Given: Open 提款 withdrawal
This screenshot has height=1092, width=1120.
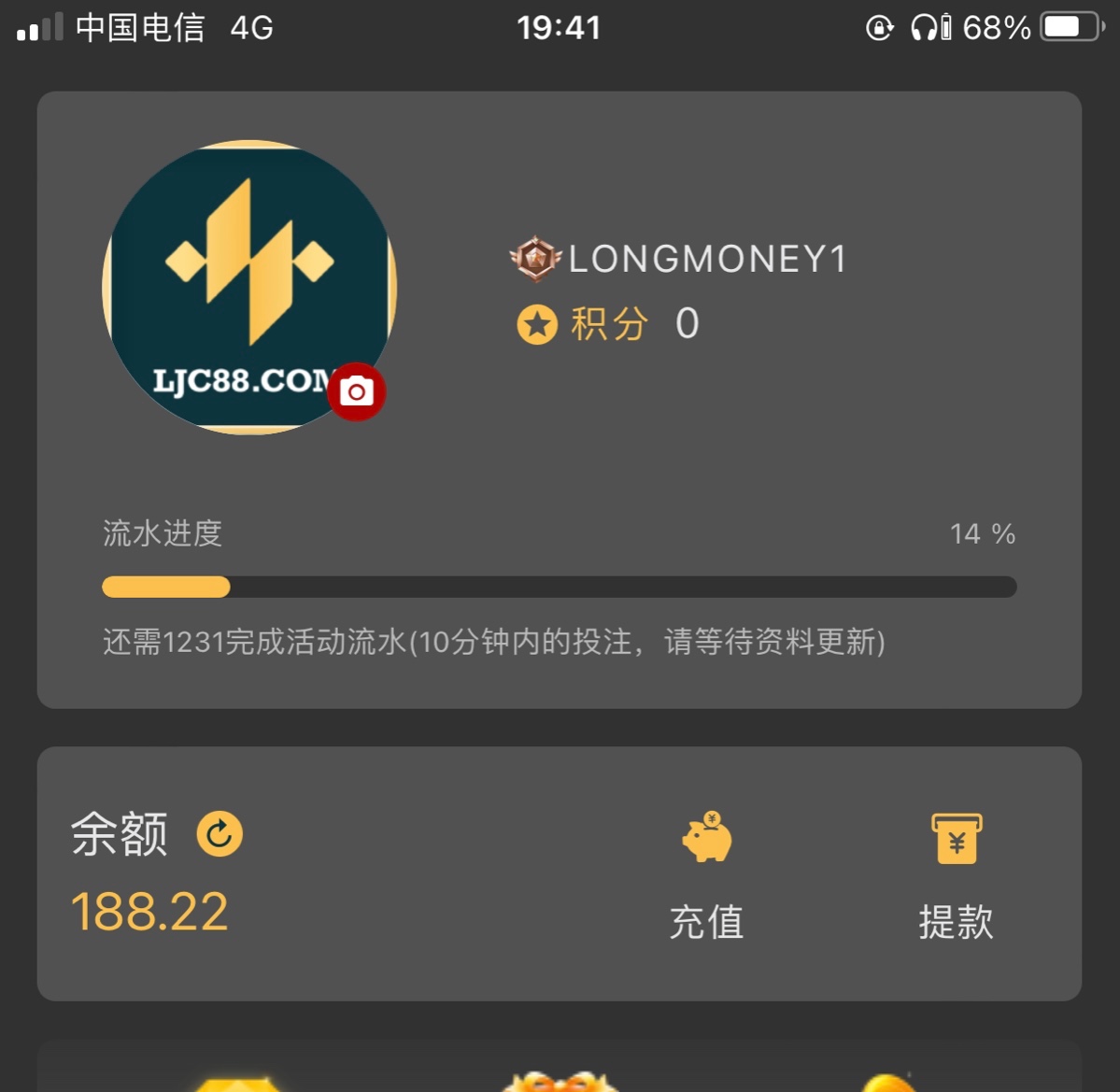Looking at the screenshot, I should tap(956, 872).
